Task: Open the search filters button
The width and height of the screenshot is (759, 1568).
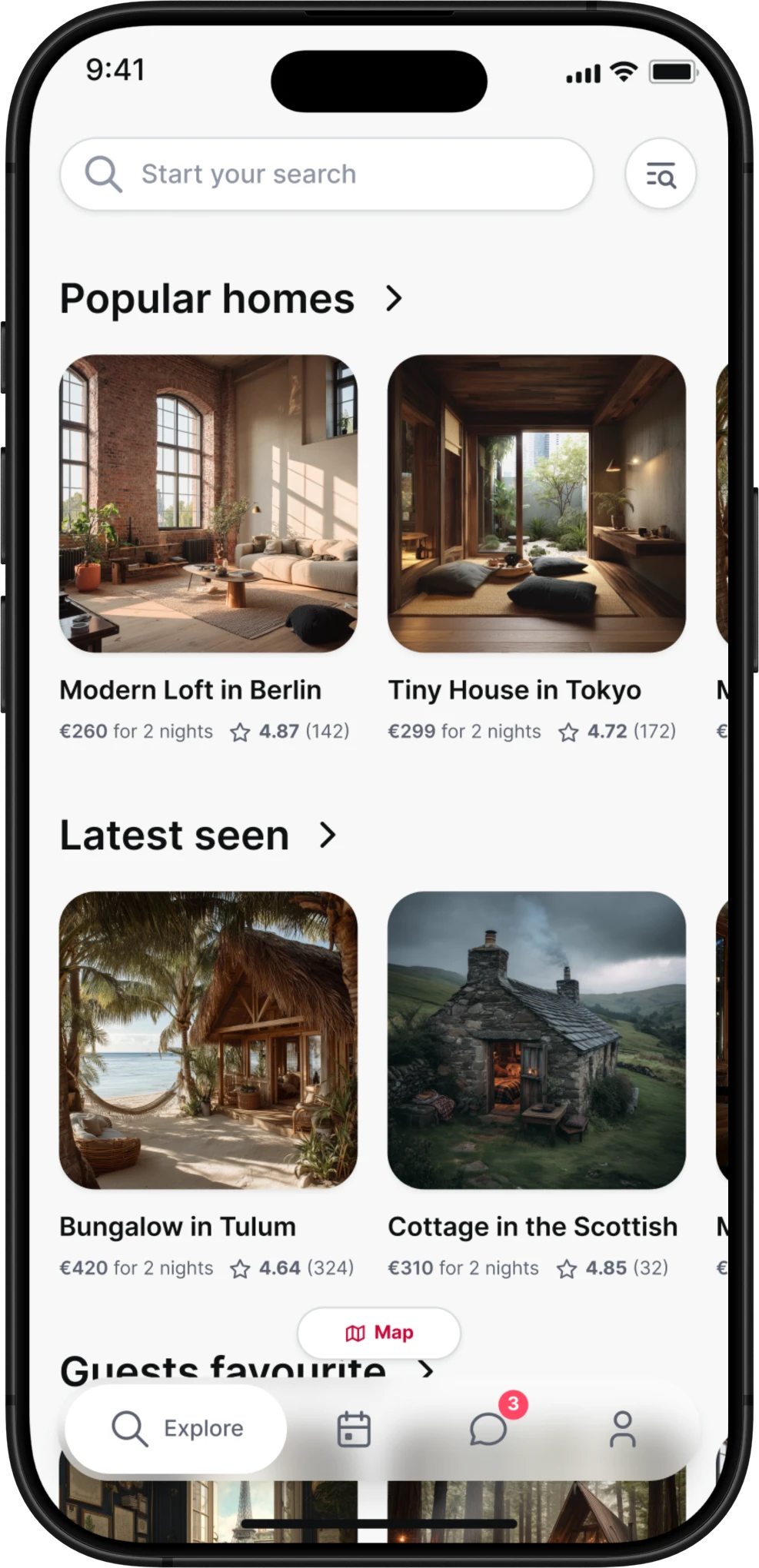Action: [x=661, y=174]
